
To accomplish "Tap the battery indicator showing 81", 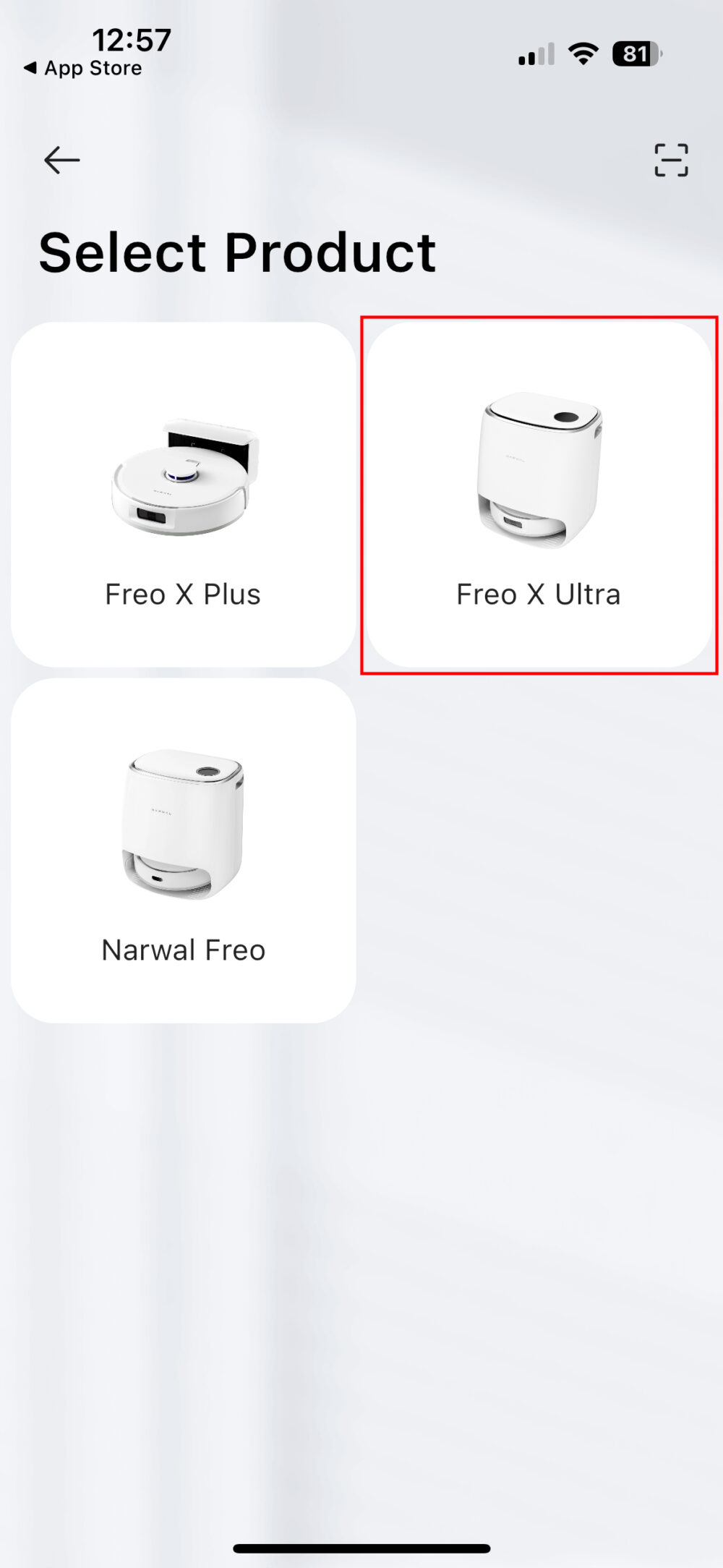I will (x=633, y=53).
